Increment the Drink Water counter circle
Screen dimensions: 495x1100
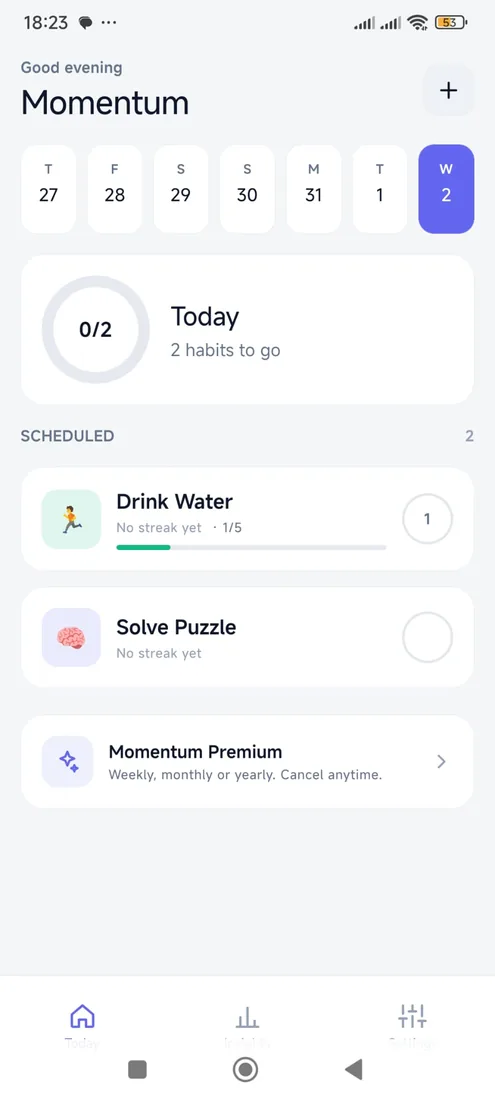(x=428, y=519)
